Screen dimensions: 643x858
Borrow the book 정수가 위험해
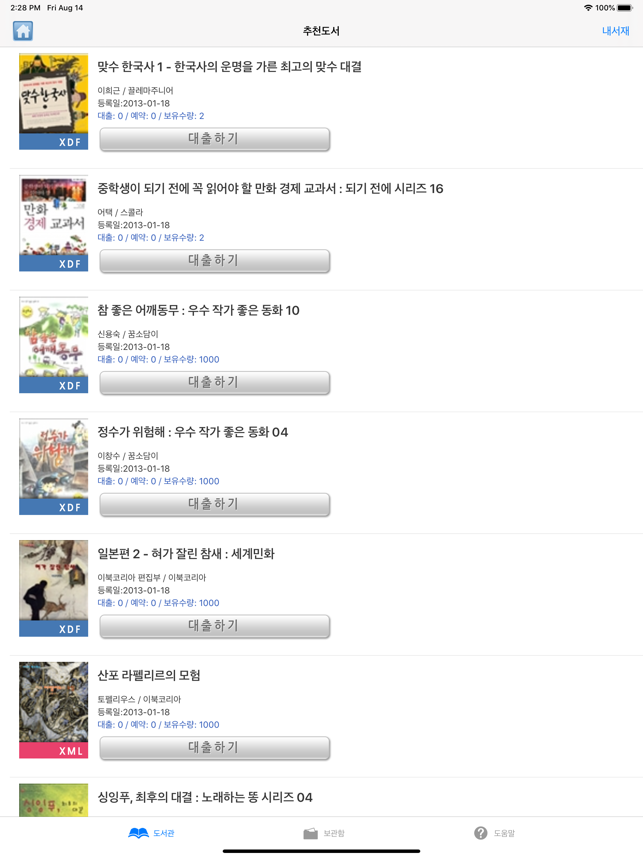214,505
